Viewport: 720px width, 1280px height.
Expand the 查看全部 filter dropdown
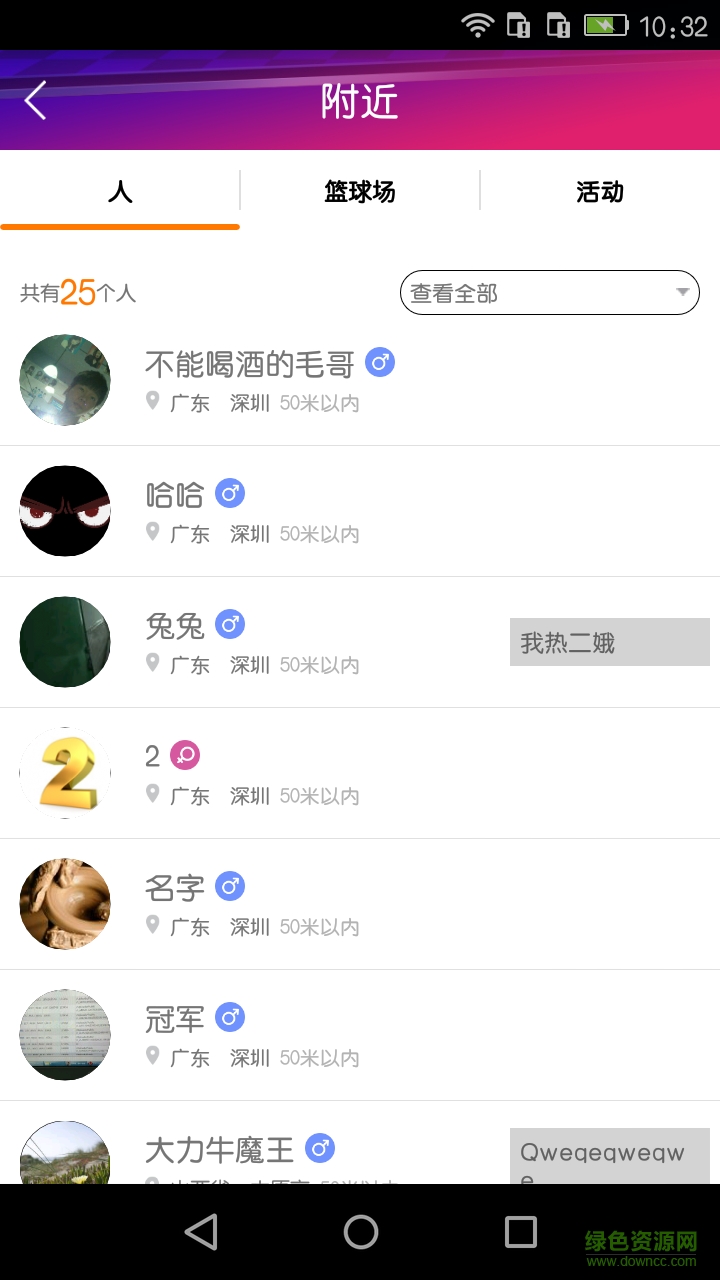(549, 293)
